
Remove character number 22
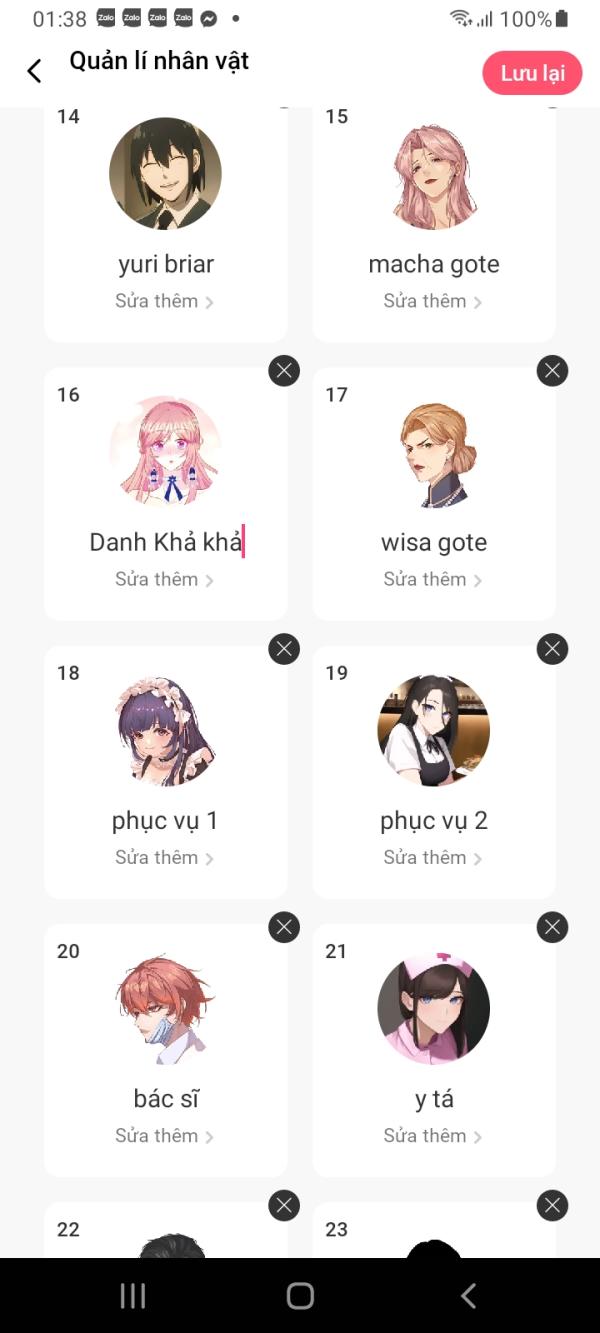coord(284,1205)
